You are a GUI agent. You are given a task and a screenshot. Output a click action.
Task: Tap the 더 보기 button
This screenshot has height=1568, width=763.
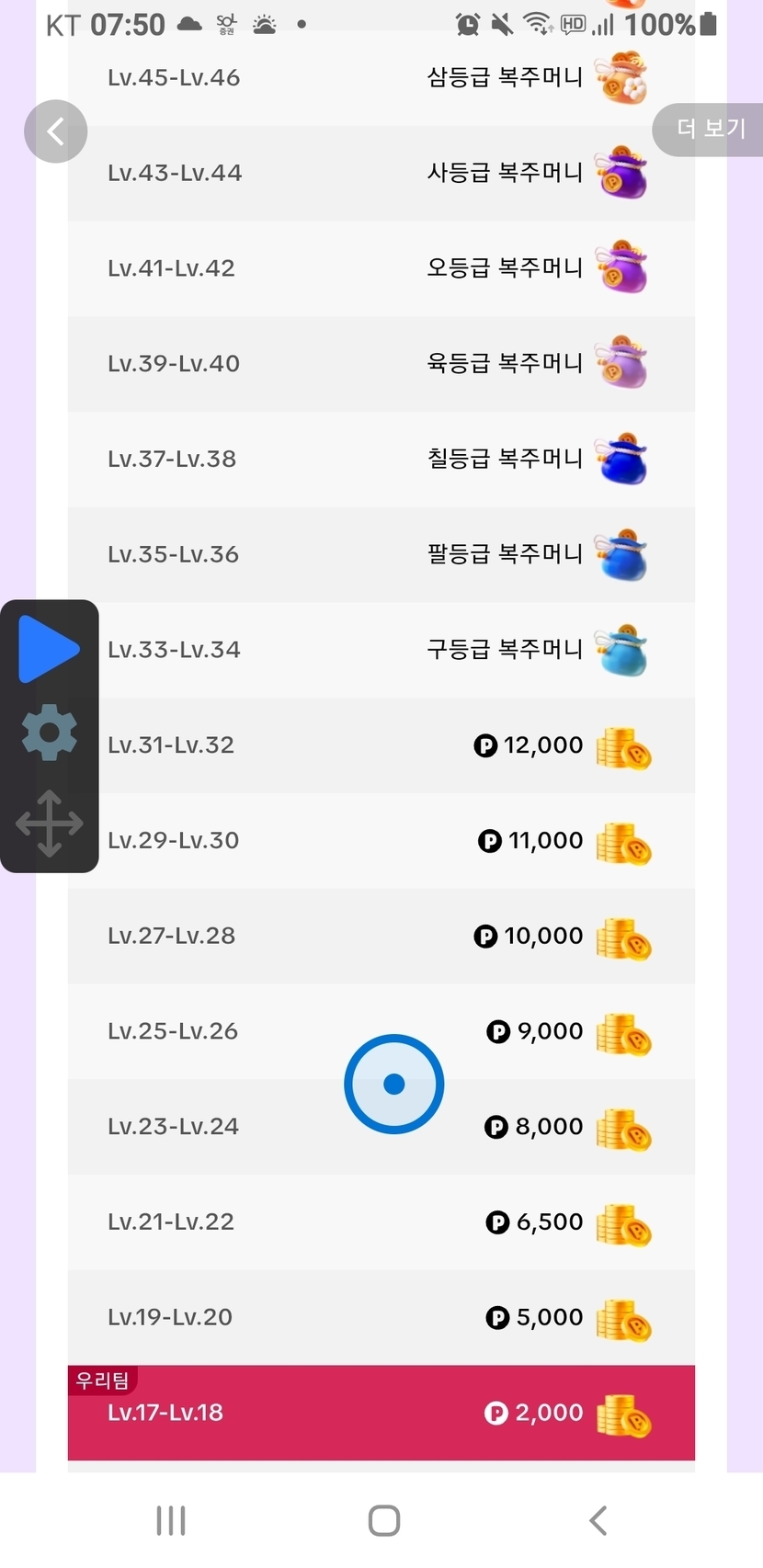[x=710, y=129]
